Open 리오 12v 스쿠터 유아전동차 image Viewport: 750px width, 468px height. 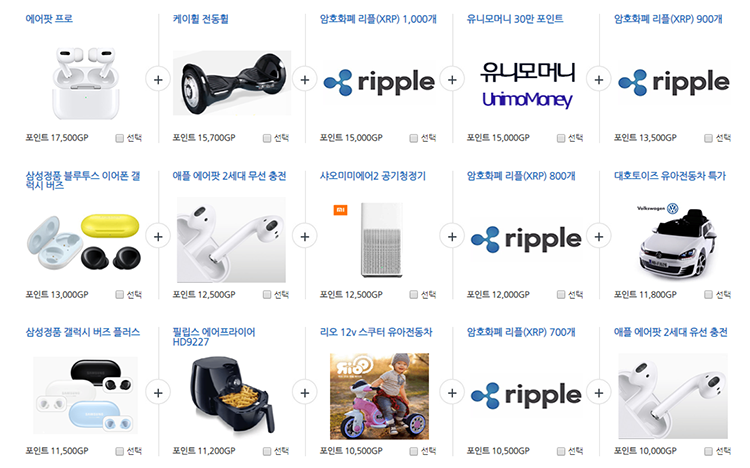pos(378,395)
